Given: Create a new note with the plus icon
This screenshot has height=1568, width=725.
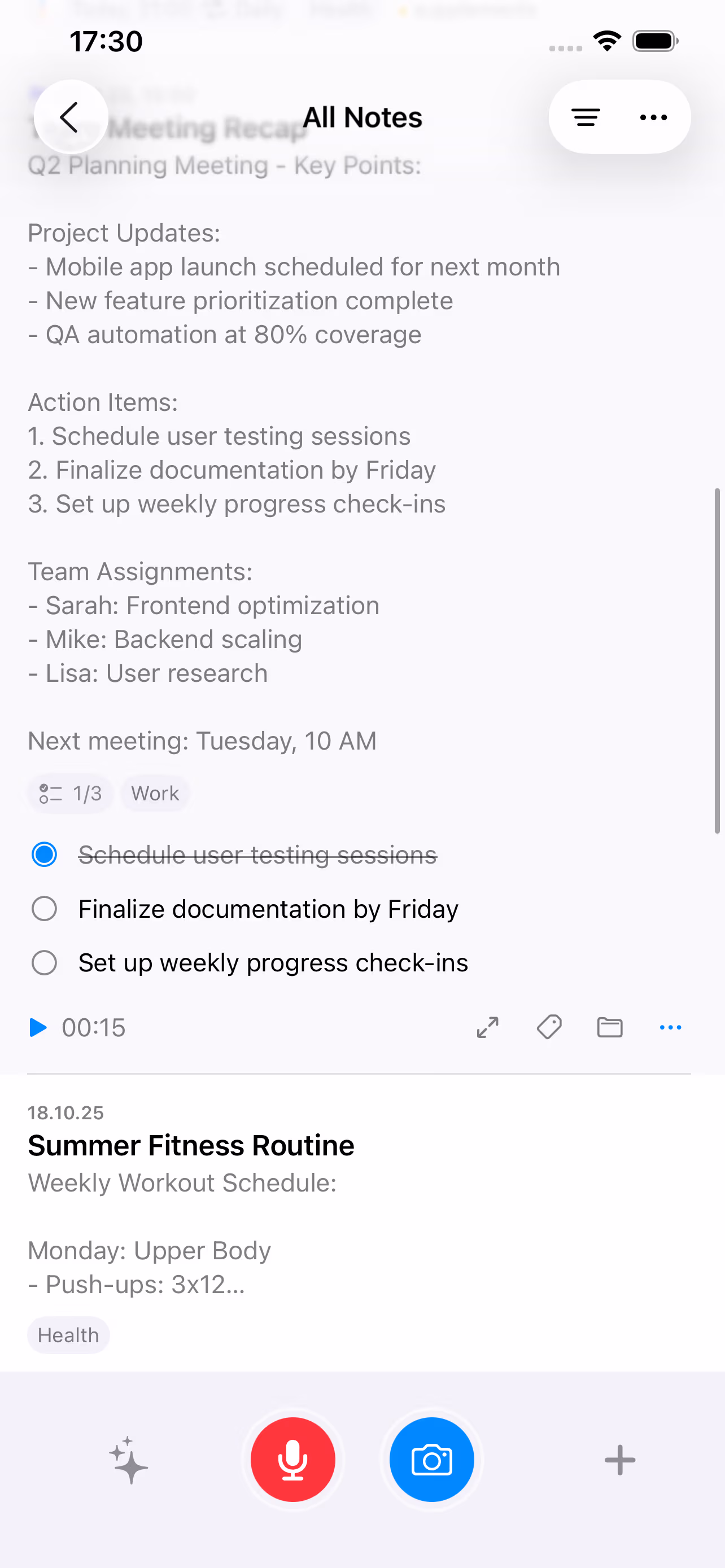Looking at the screenshot, I should click(x=619, y=1460).
